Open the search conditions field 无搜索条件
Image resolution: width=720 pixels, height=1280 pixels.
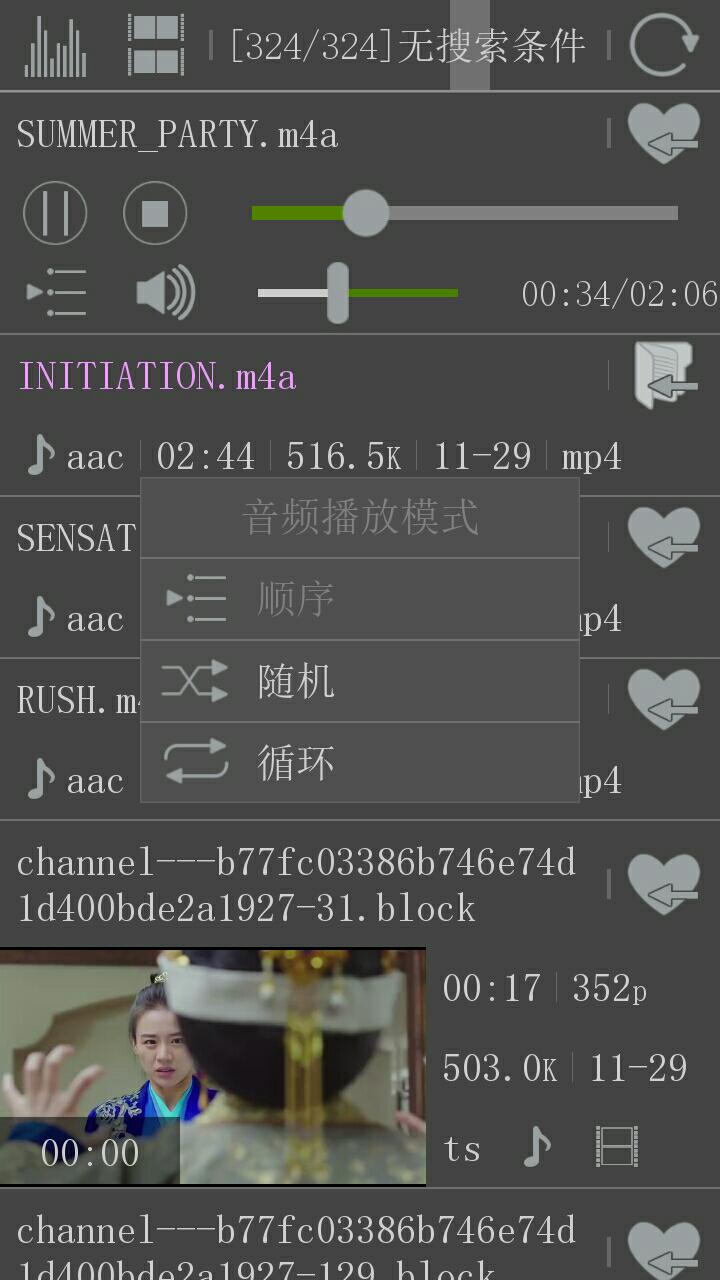click(407, 46)
